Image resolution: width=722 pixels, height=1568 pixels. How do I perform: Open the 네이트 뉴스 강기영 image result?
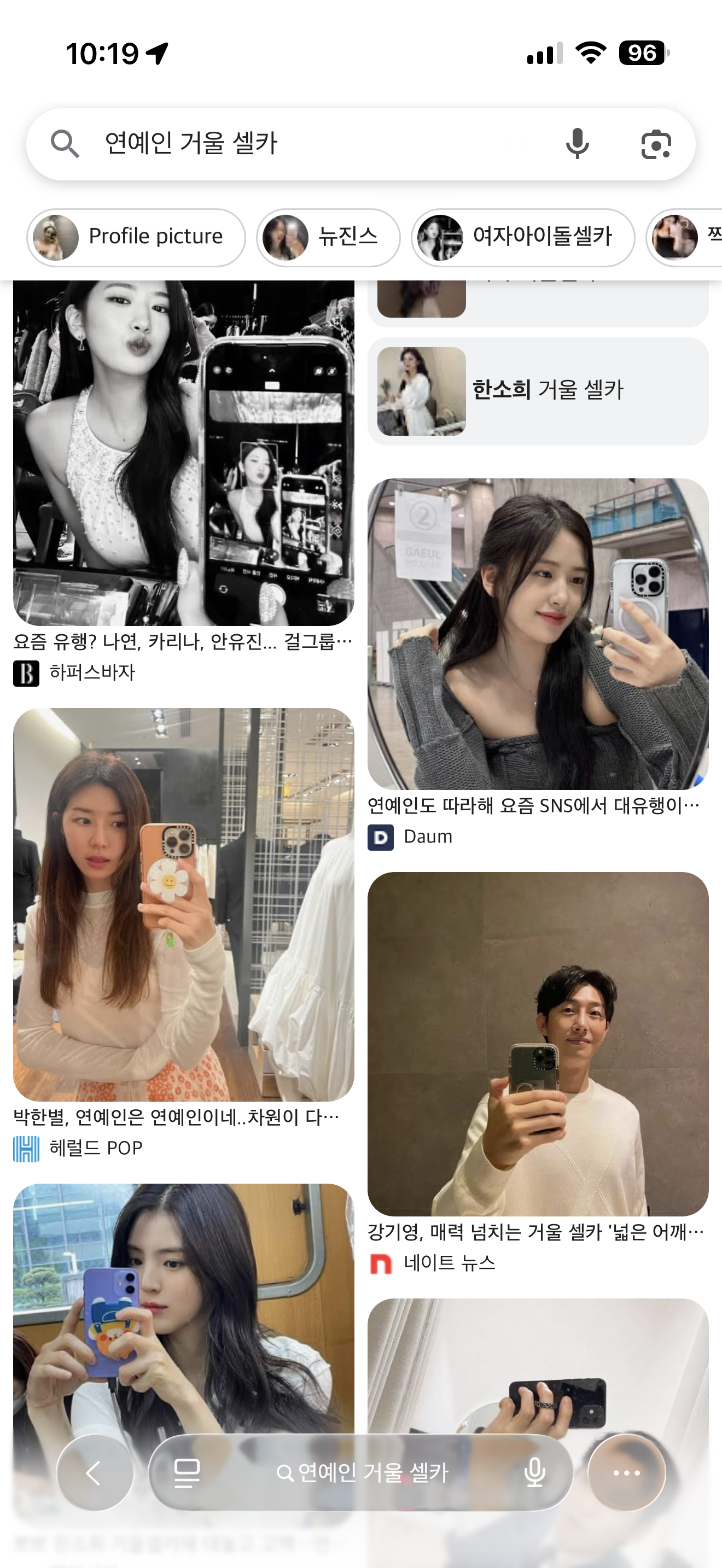(x=538, y=1043)
